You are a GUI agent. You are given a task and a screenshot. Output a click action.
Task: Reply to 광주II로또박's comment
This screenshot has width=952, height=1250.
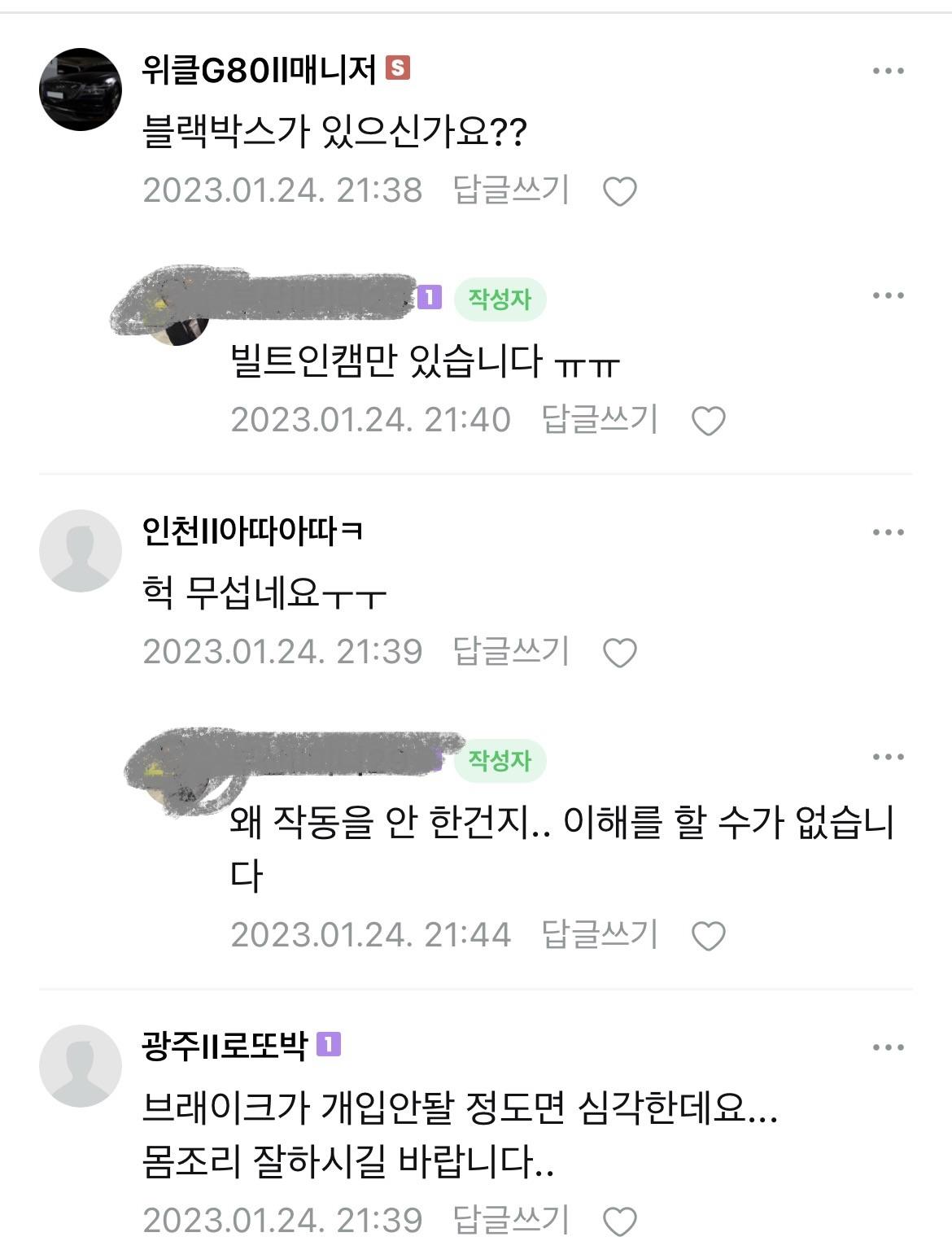point(511,1219)
